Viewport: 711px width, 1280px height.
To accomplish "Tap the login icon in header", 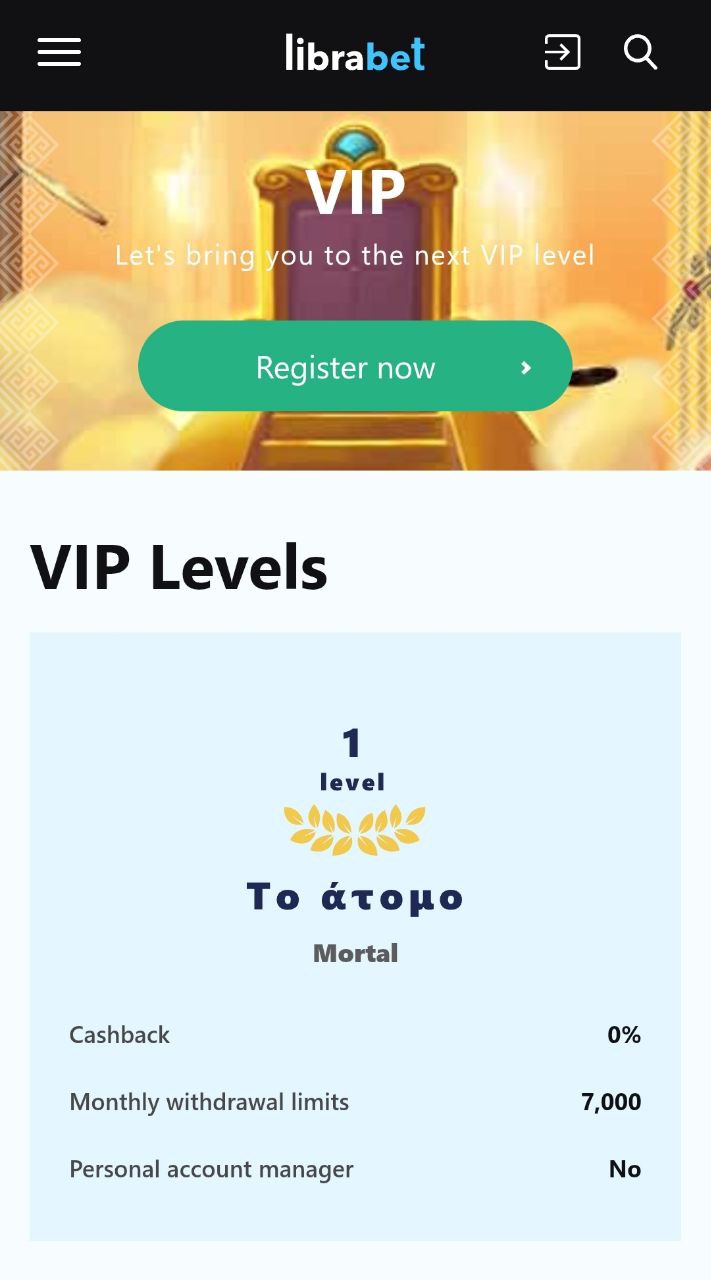I will pos(562,52).
